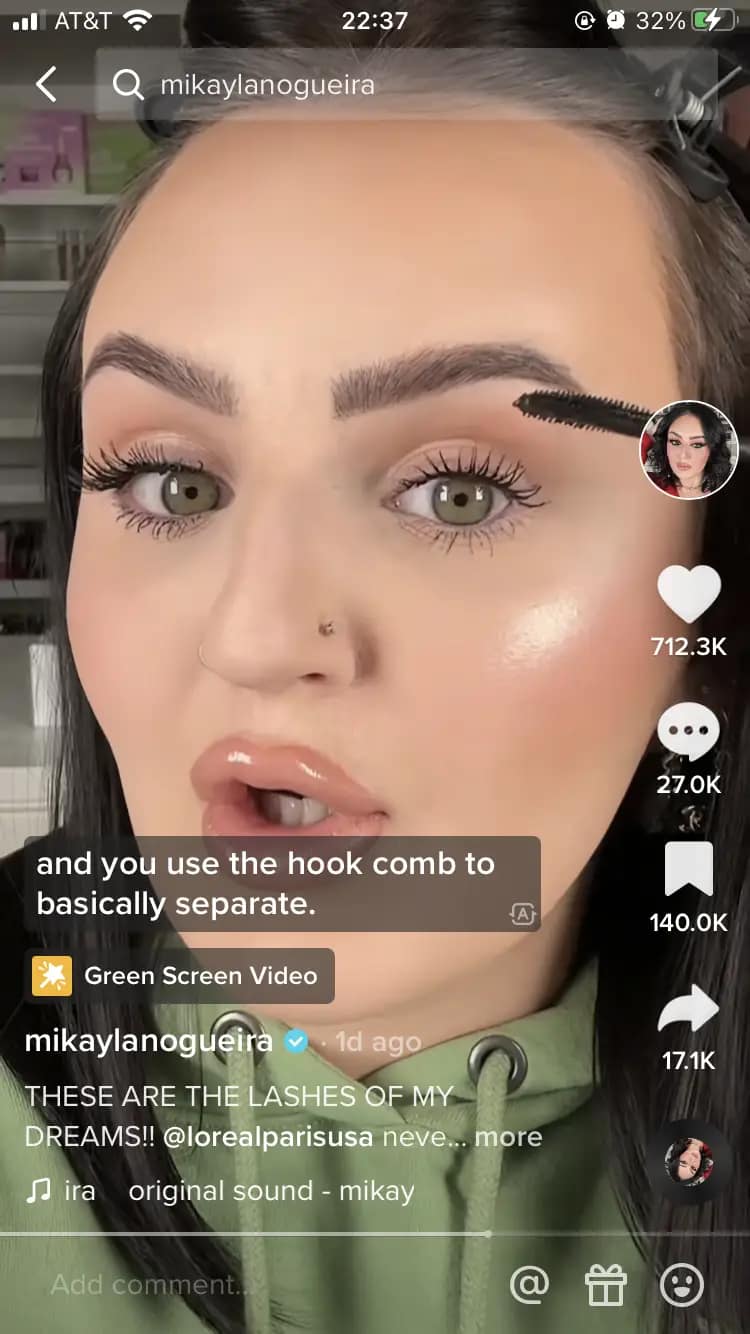Open the Green Screen Video effect

click(x=180, y=976)
